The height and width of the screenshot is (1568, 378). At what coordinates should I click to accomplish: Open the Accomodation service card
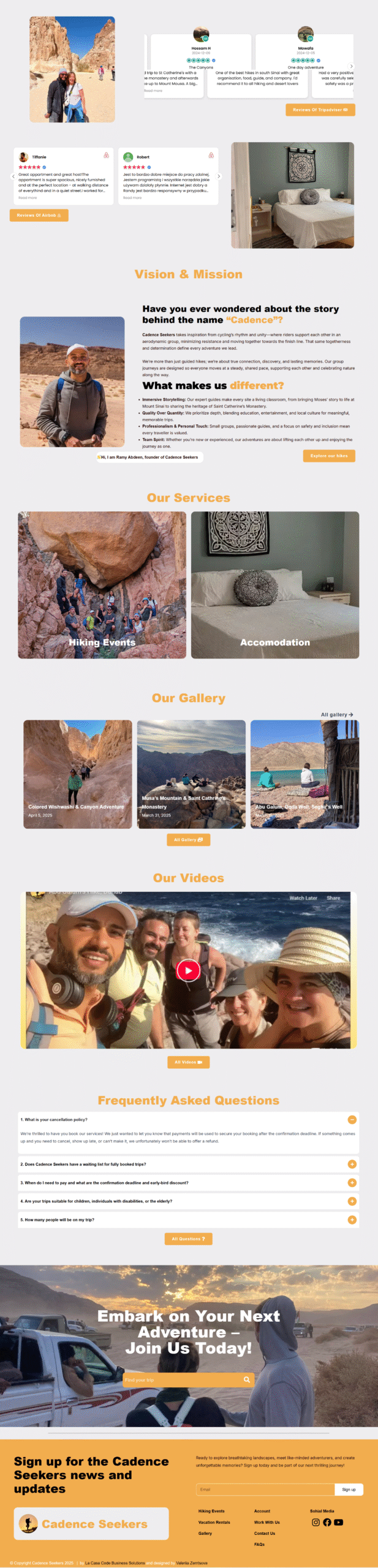pos(274,585)
